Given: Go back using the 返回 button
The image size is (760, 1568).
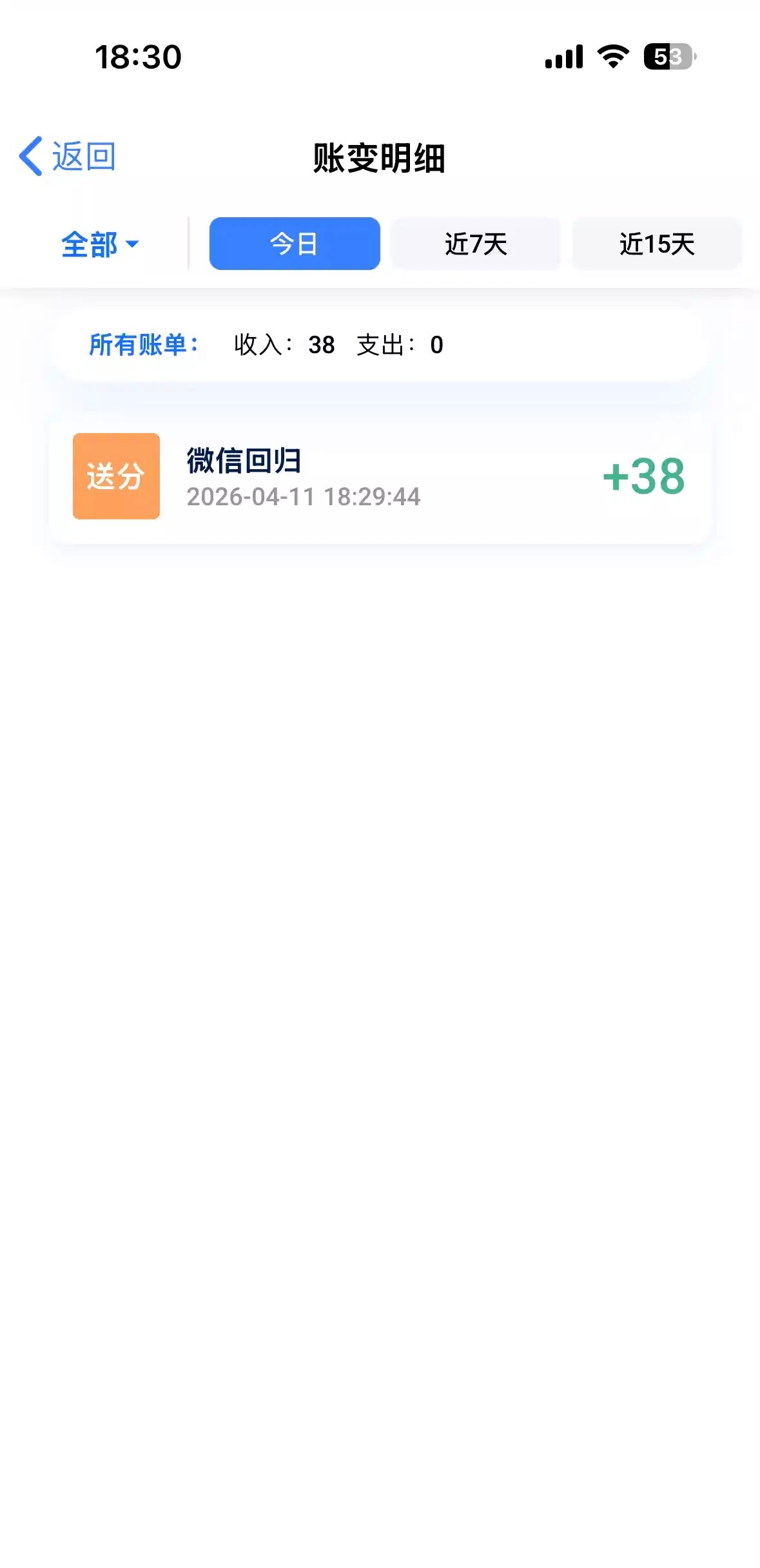Looking at the screenshot, I should [x=68, y=157].
